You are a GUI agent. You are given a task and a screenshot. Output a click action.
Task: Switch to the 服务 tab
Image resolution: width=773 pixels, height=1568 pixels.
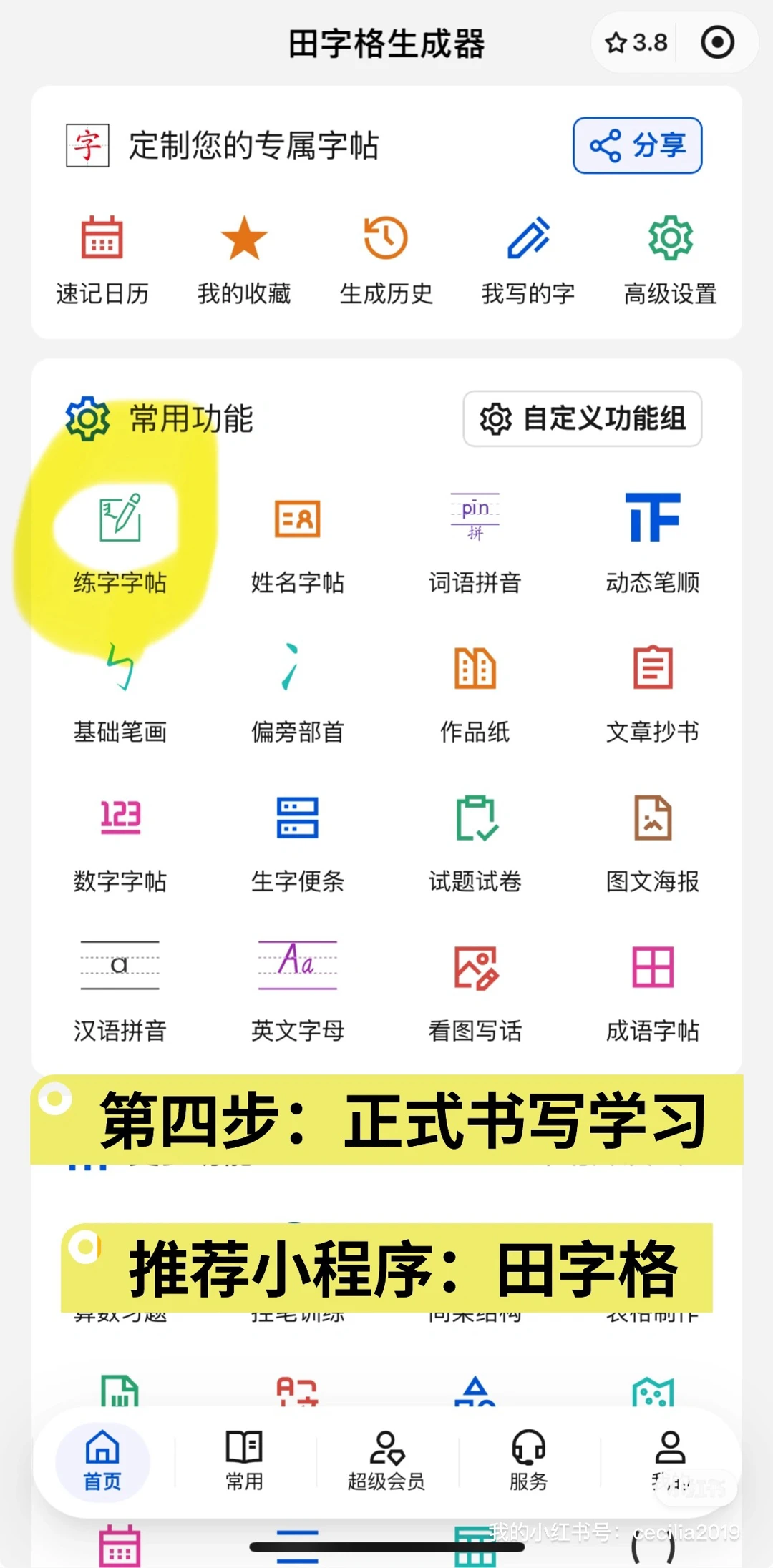[x=528, y=1461]
